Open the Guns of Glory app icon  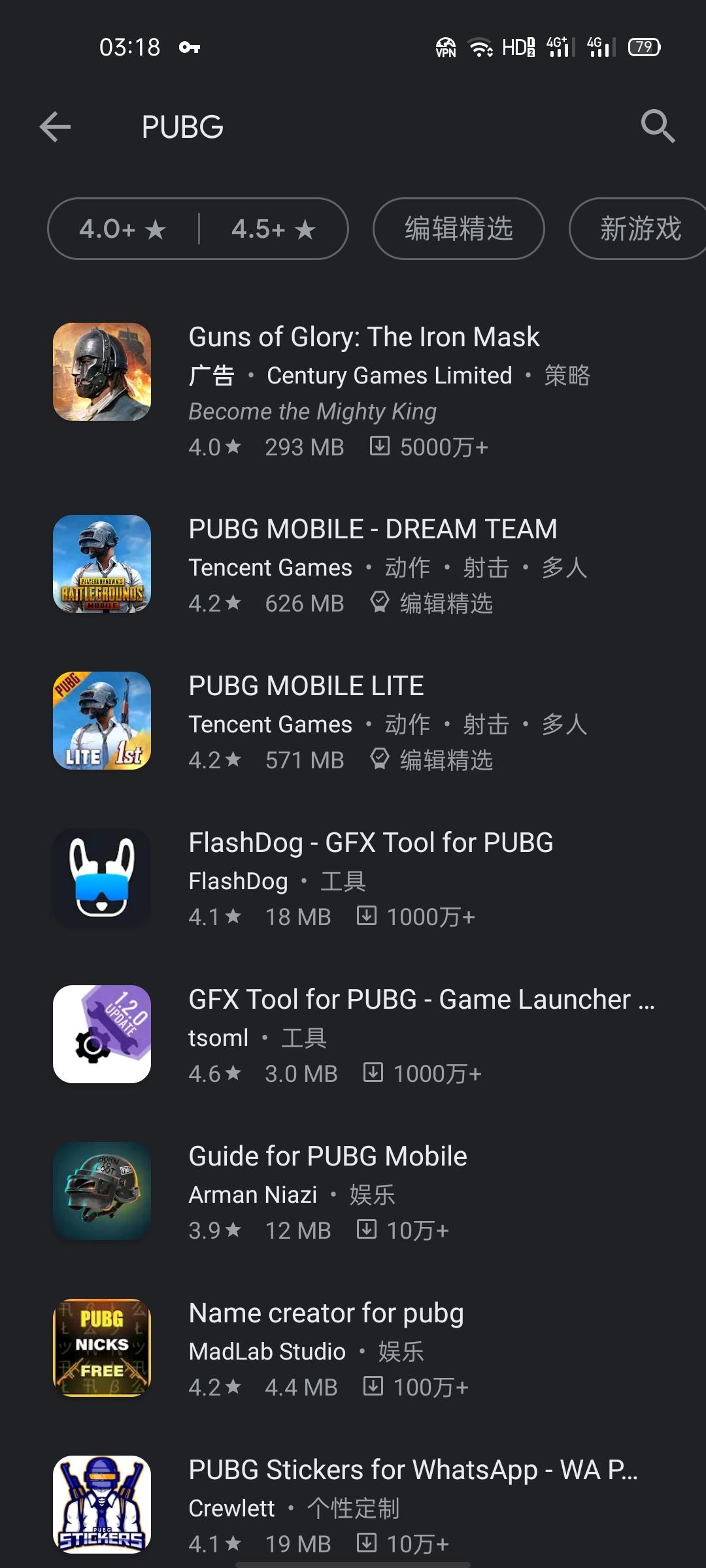click(101, 374)
